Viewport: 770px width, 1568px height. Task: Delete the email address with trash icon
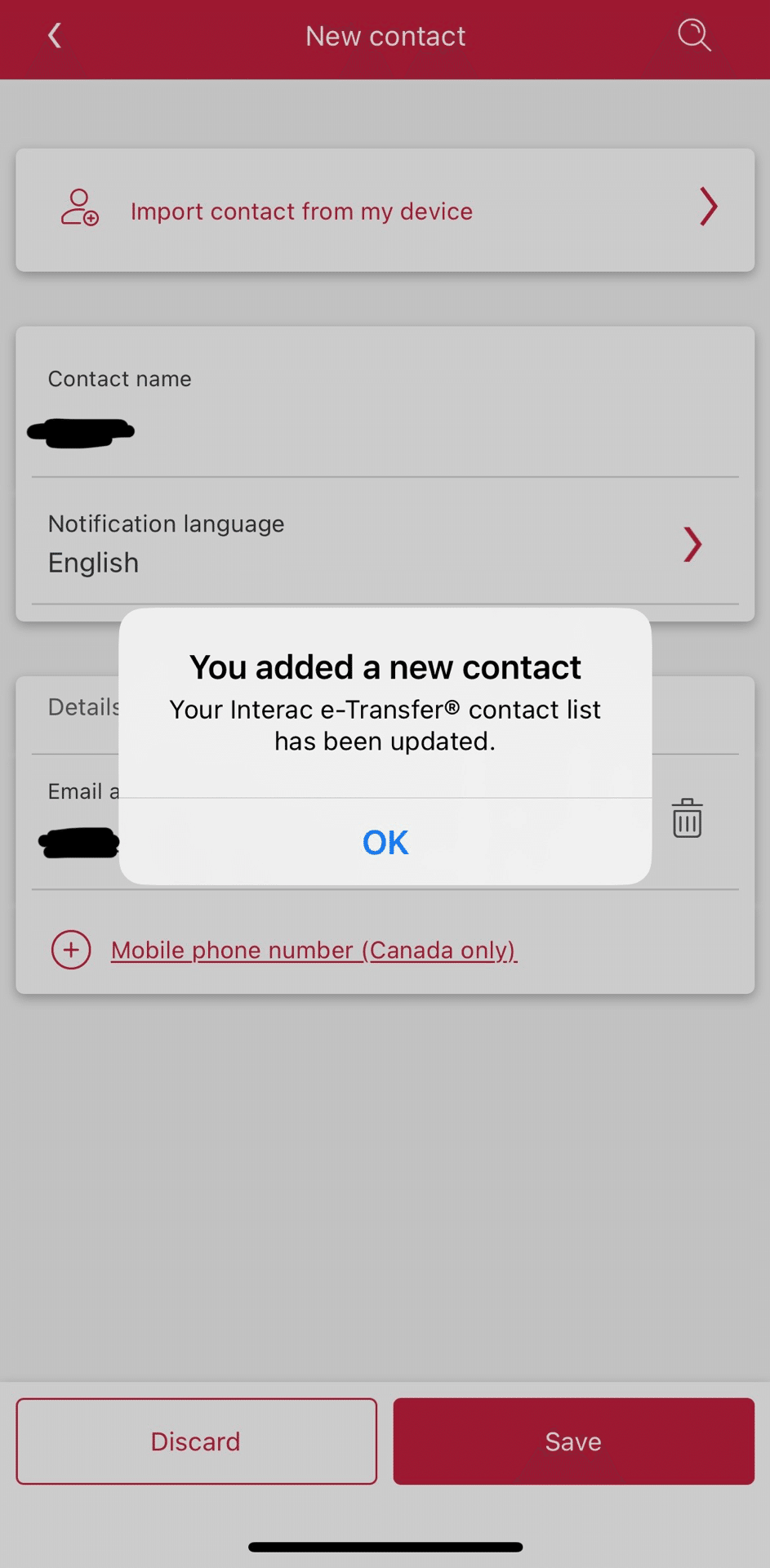(687, 818)
